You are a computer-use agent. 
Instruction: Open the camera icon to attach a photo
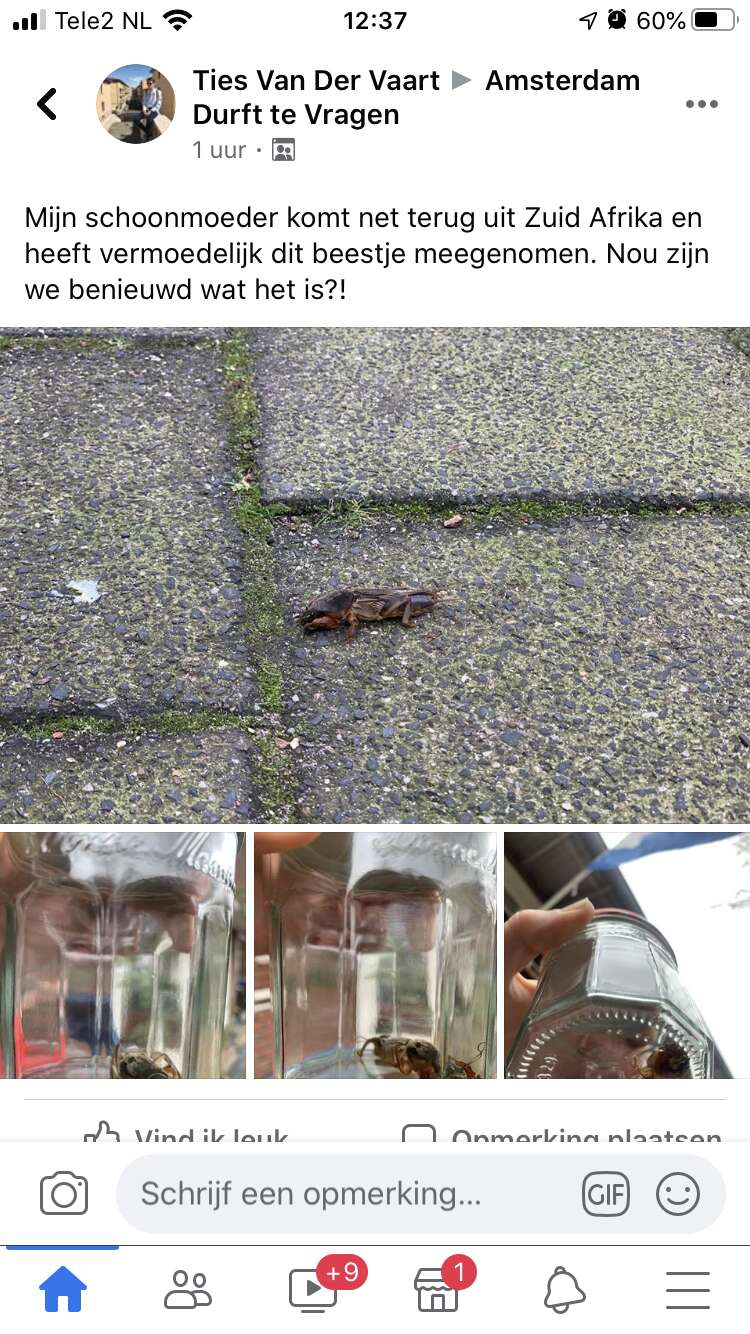click(64, 1194)
